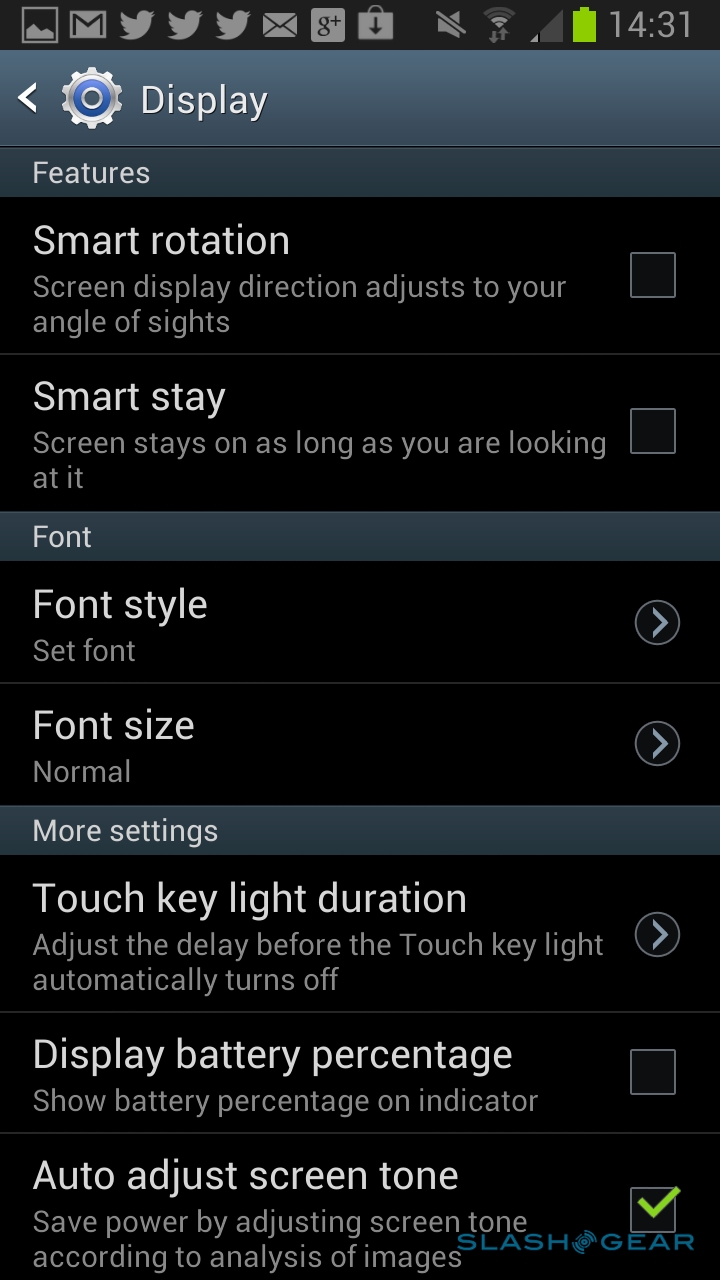Uncheck Auto adjust screen tone
Image resolution: width=720 pixels, height=1280 pixels.
(x=652, y=1210)
